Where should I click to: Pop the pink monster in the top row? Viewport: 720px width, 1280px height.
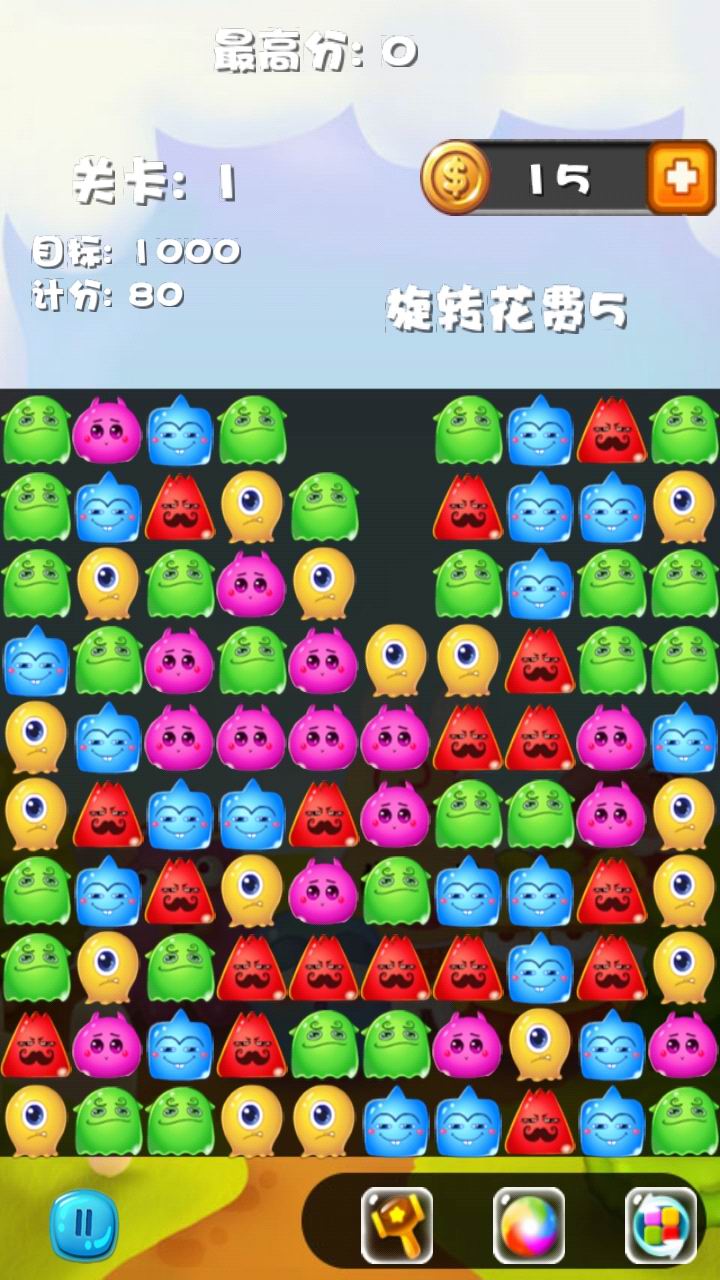pyautogui.click(x=108, y=430)
